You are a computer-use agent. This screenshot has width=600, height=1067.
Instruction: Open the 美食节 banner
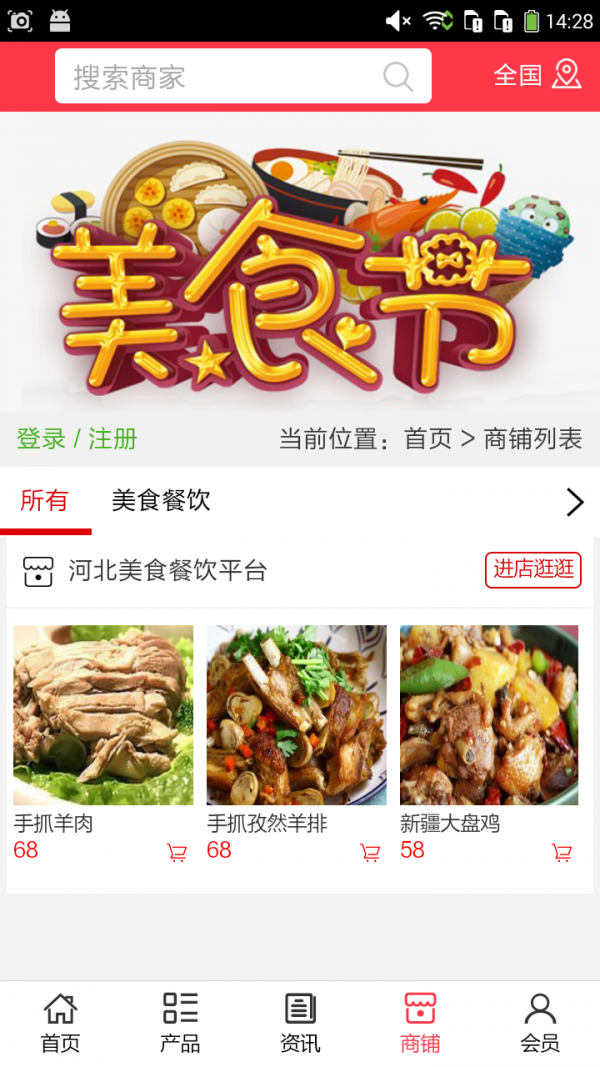[x=300, y=262]
